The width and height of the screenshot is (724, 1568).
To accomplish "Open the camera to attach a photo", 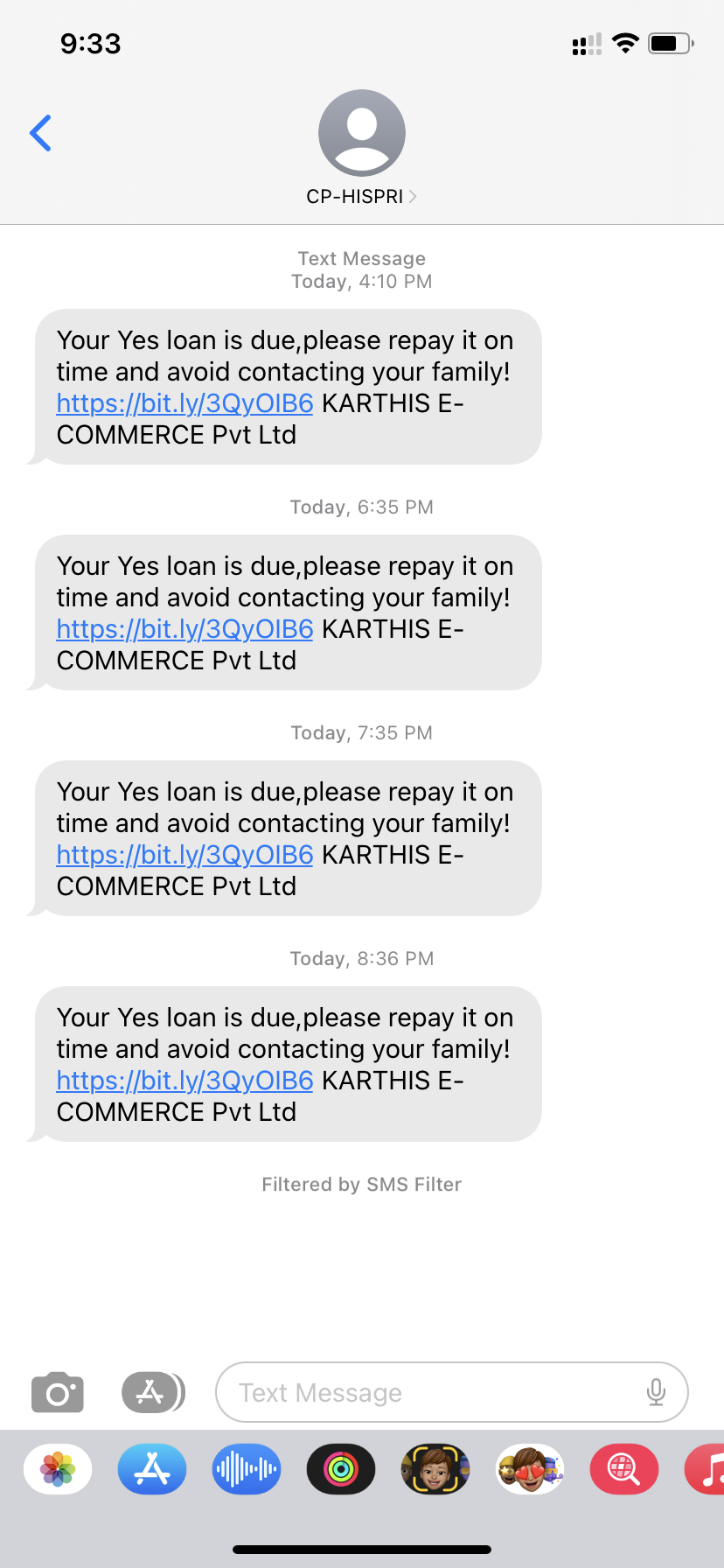I will tap(58, 1392).
